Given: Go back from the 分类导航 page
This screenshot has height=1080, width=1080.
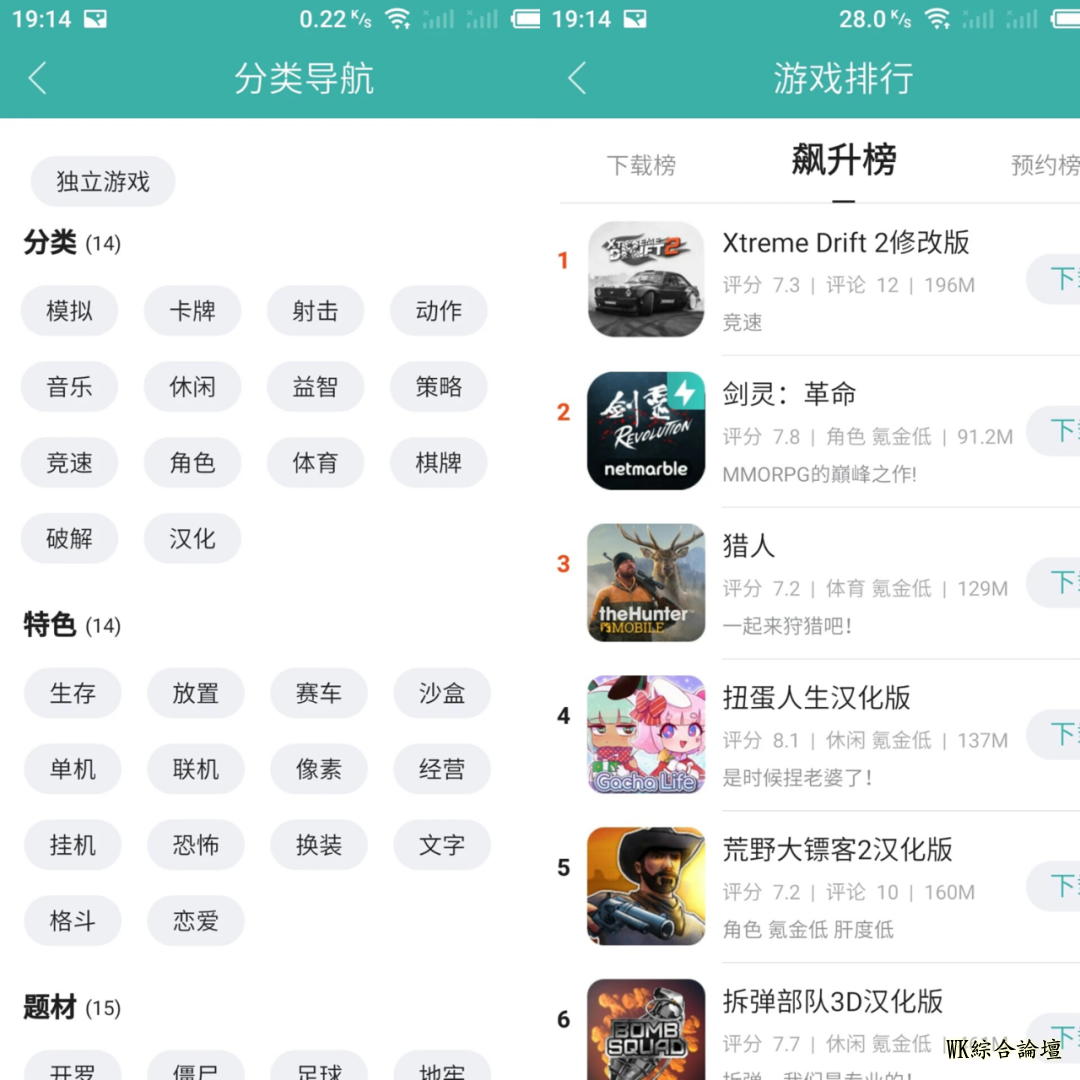Looking at the screenshot, I should pos(38,78).
